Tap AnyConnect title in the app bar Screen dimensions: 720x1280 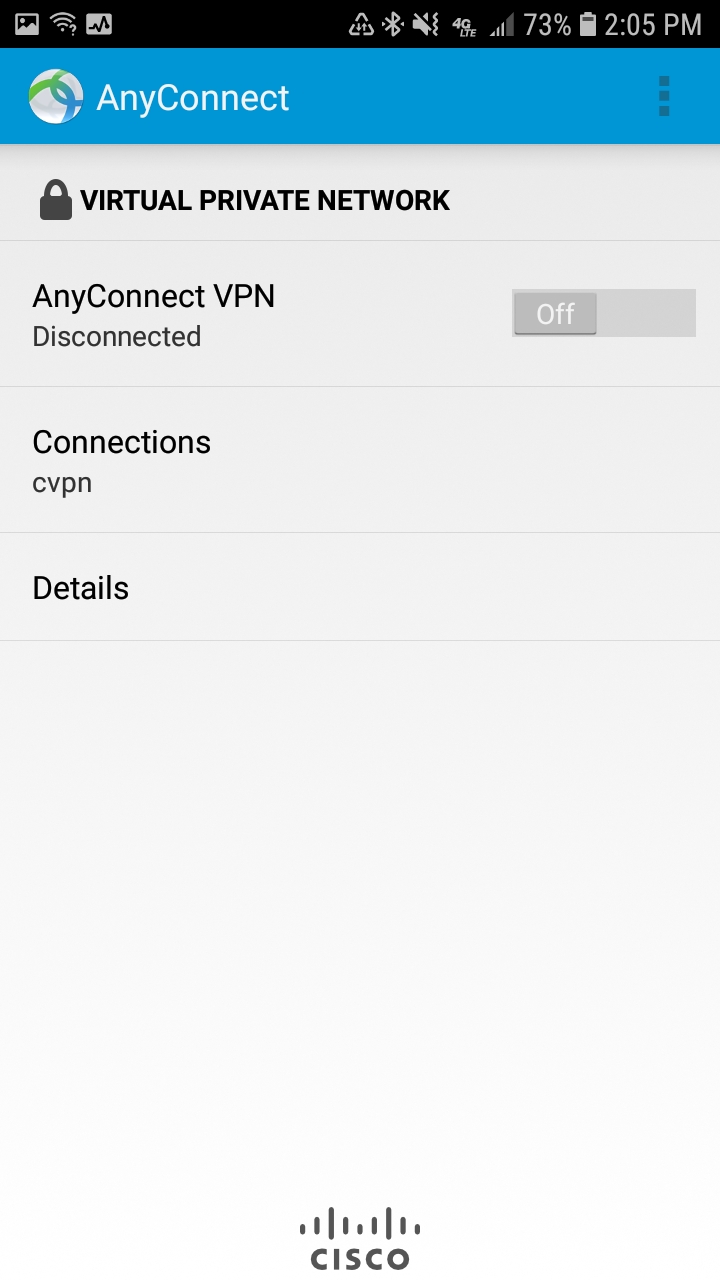coord(192,96)
